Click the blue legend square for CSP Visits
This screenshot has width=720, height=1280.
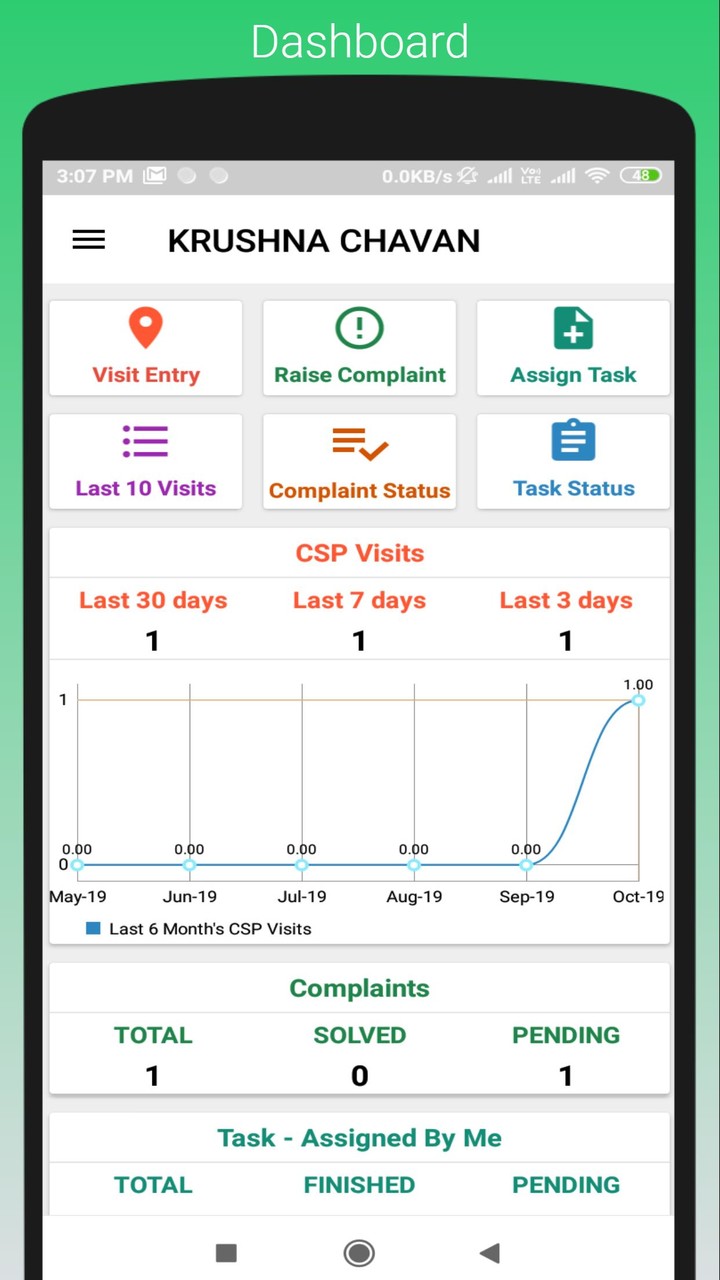(x=93, y=929)
